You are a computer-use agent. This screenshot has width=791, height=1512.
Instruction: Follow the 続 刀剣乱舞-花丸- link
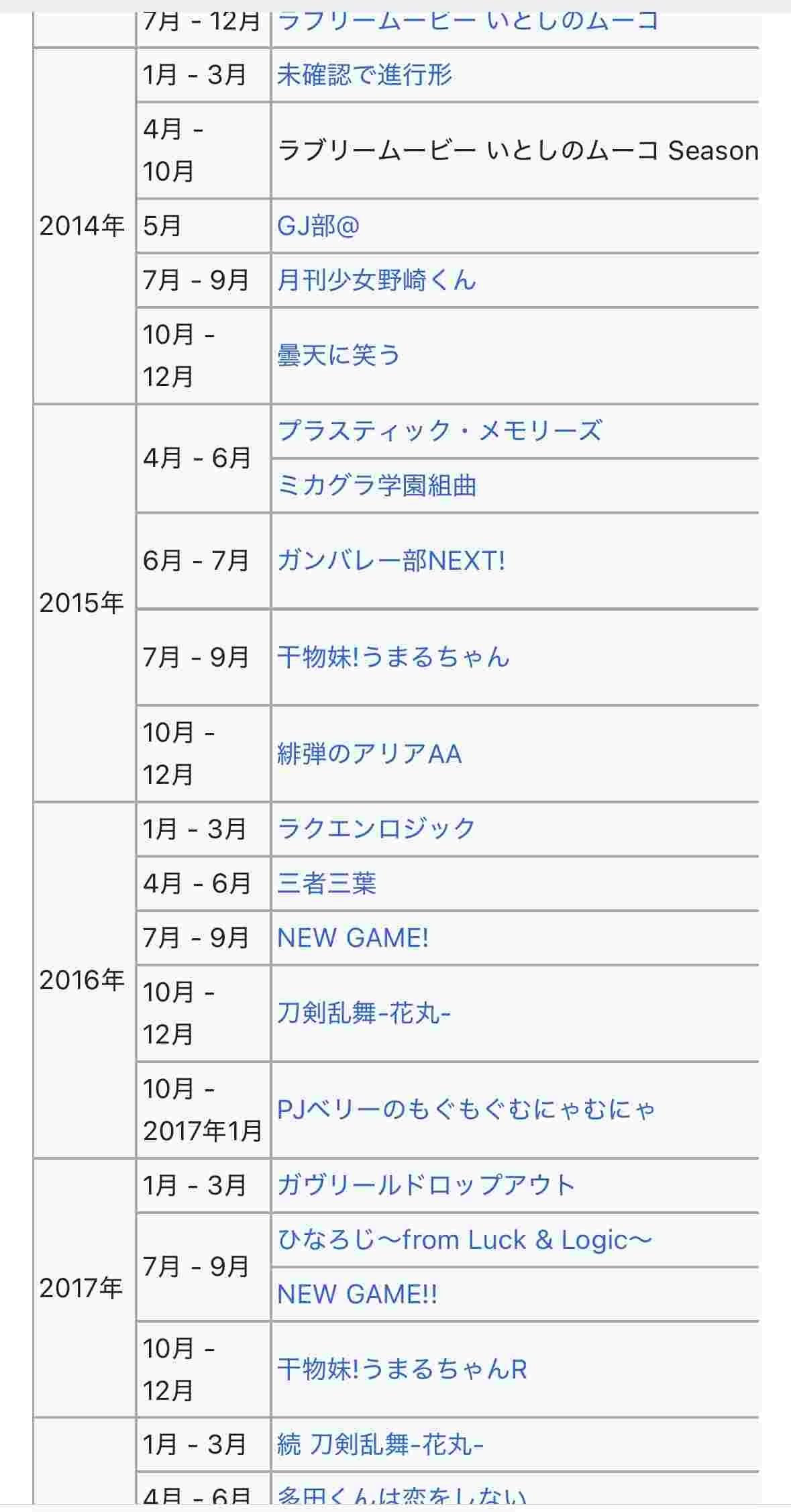[x=380, y=1444]
